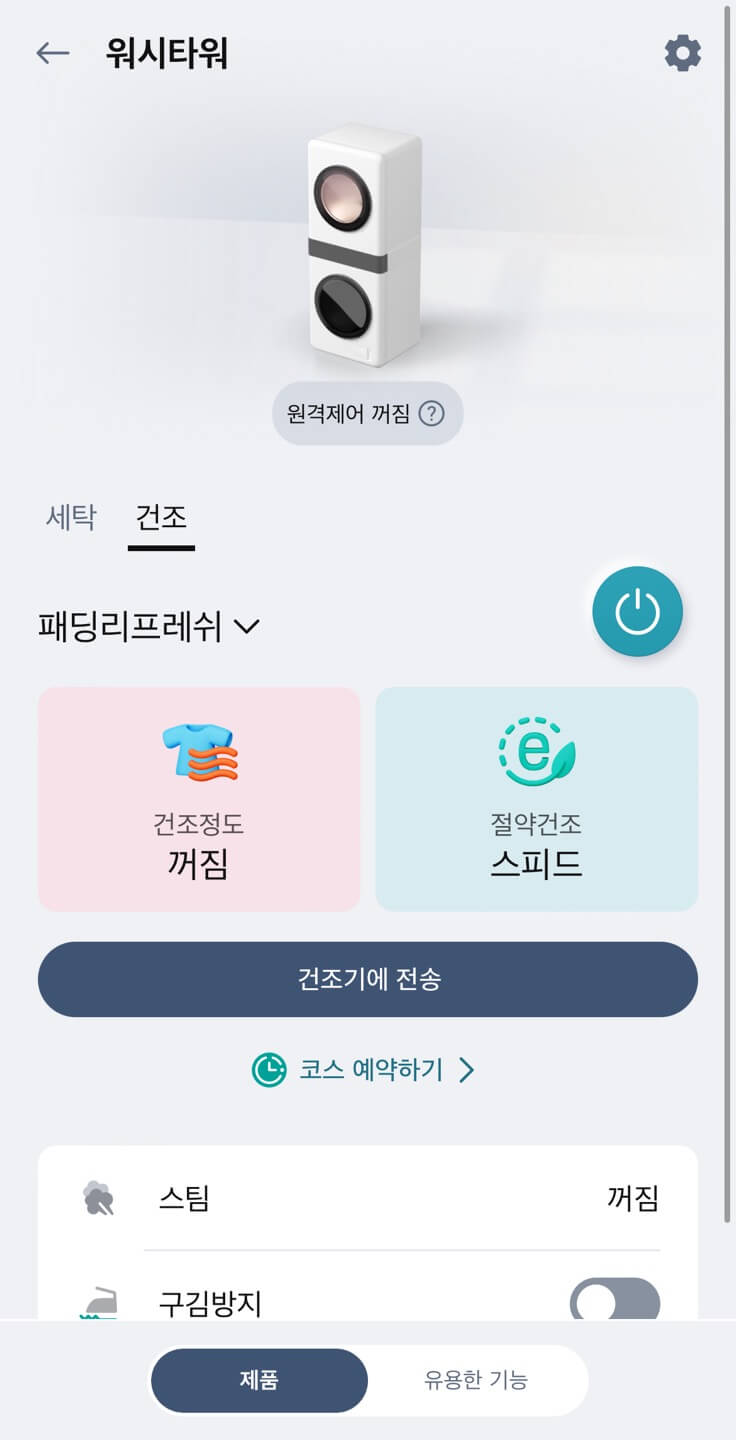Tap the help icon next to 원격제어 꺼짐
This screenshot has height=1440, width=736.
tap(434, 413)
